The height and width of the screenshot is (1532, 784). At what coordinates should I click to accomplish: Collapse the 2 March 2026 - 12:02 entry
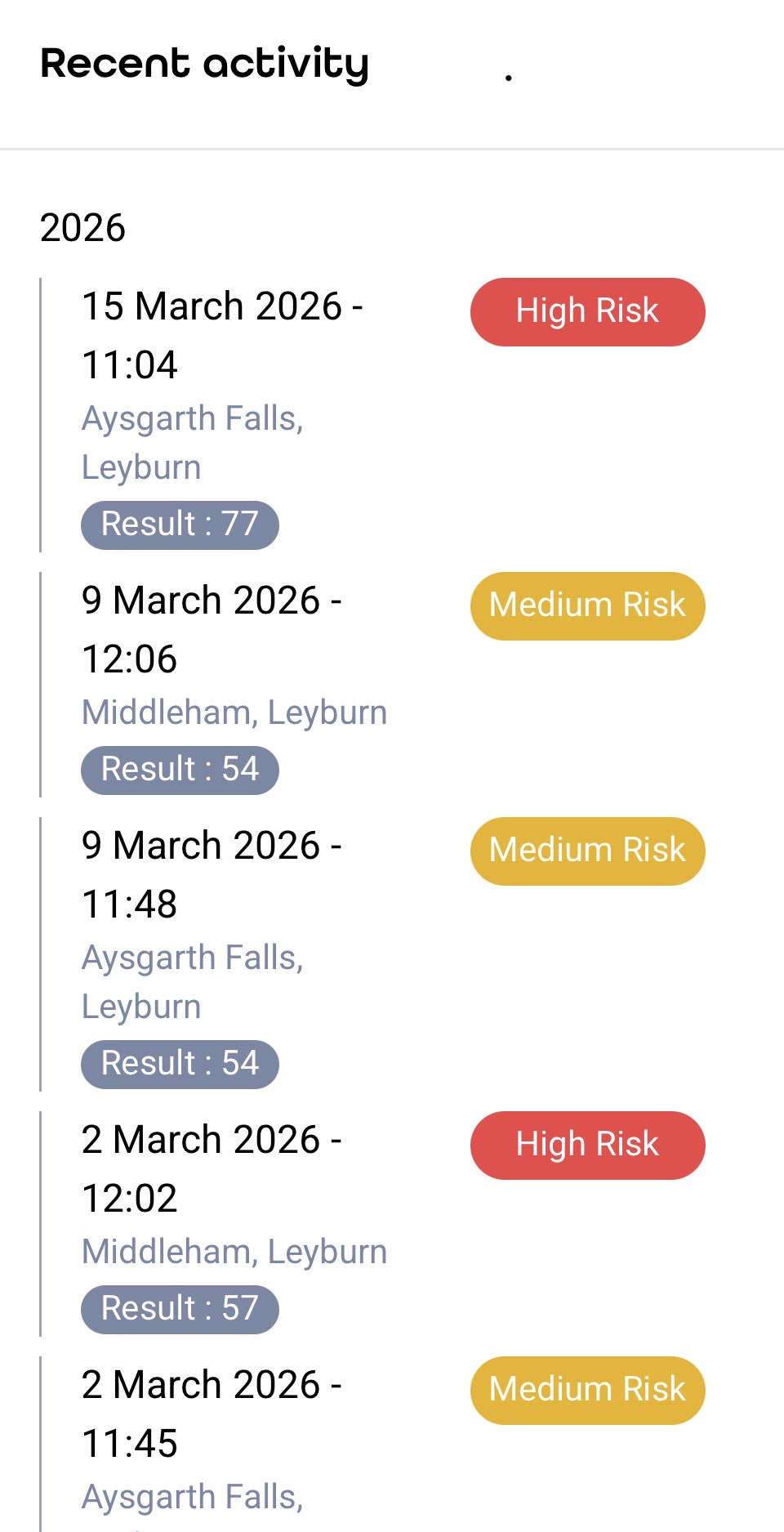pos(212,1168)
